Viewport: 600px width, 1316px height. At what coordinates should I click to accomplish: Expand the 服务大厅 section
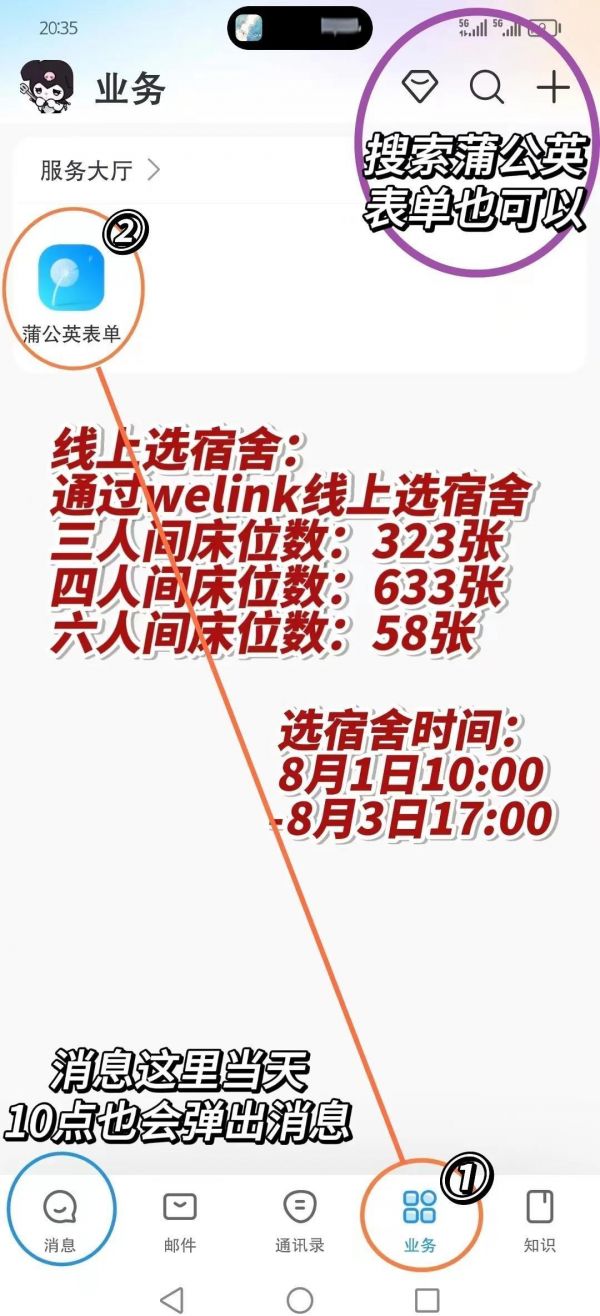(x=100, y=170)
